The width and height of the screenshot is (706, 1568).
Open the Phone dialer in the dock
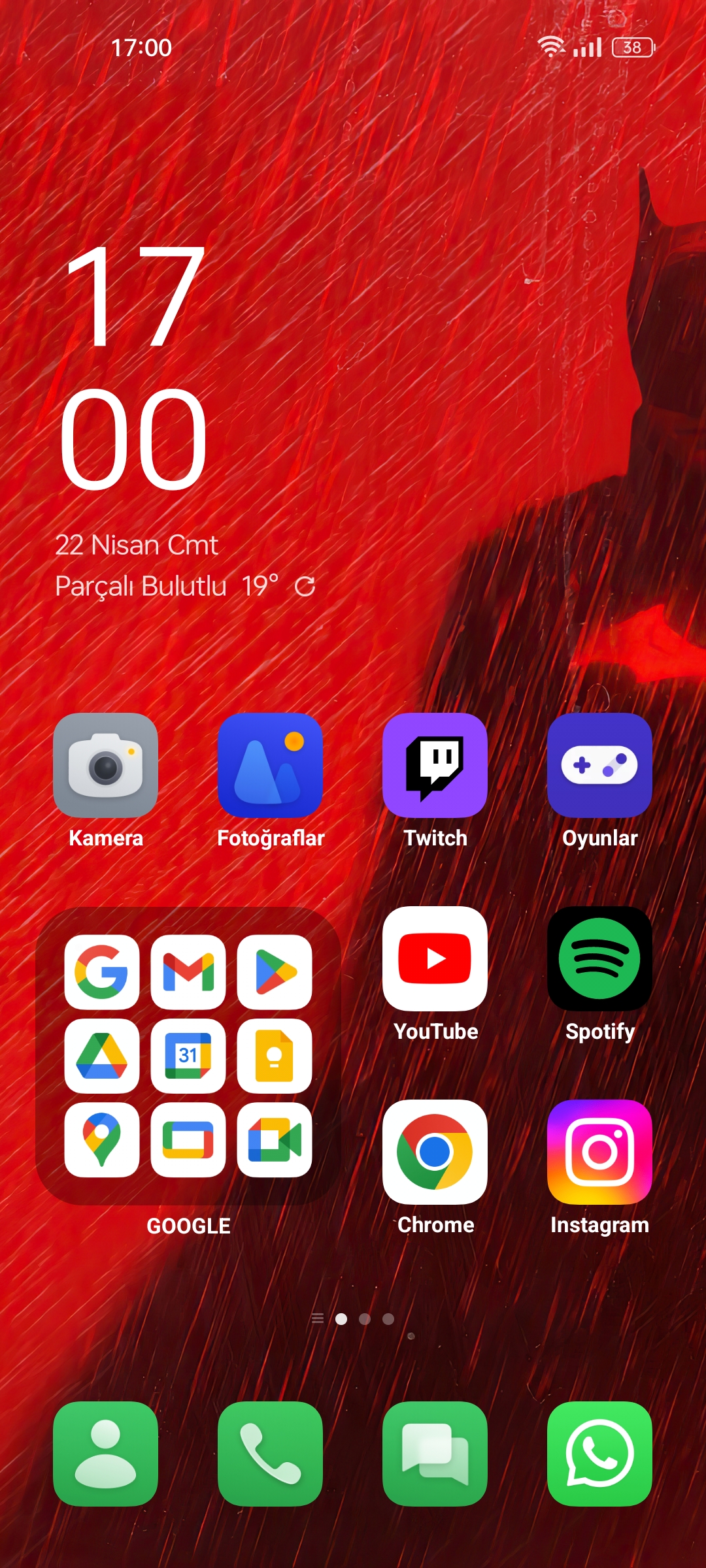pyautogui.click(x=270, y=1454)
